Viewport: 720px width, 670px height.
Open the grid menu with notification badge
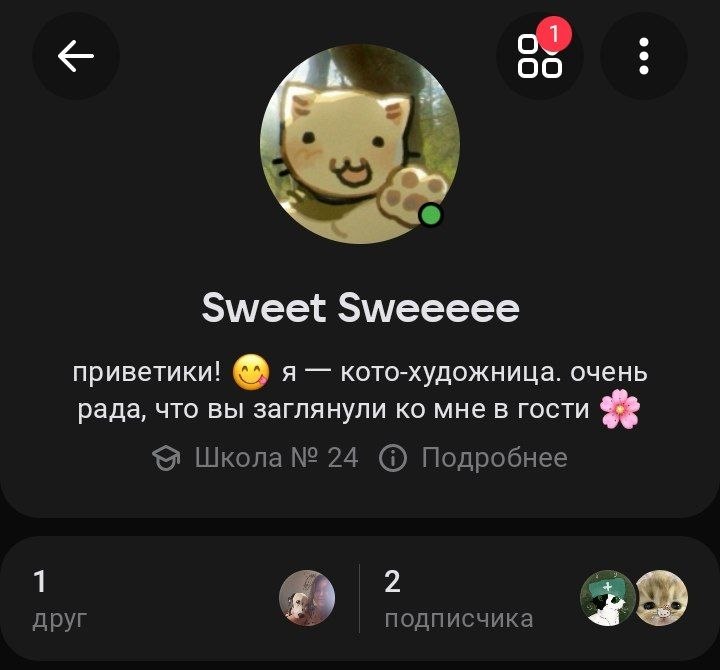[540, 56]
